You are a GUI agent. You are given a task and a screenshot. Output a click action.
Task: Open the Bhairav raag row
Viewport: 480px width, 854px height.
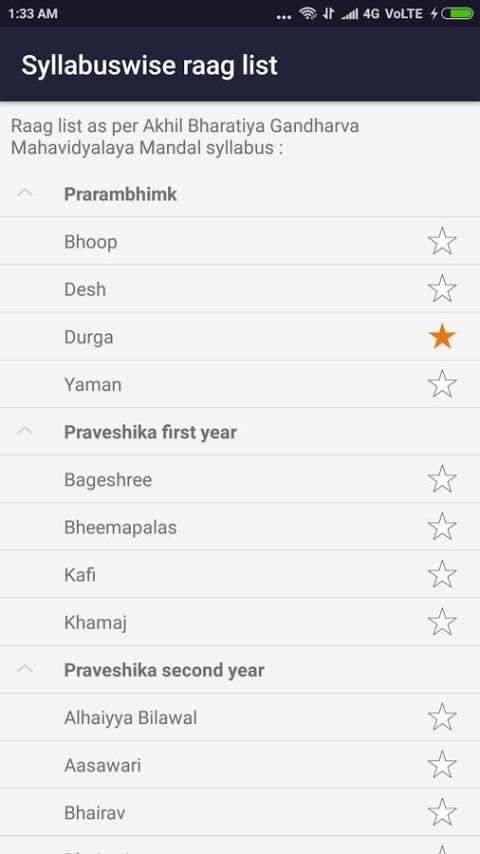240,813
